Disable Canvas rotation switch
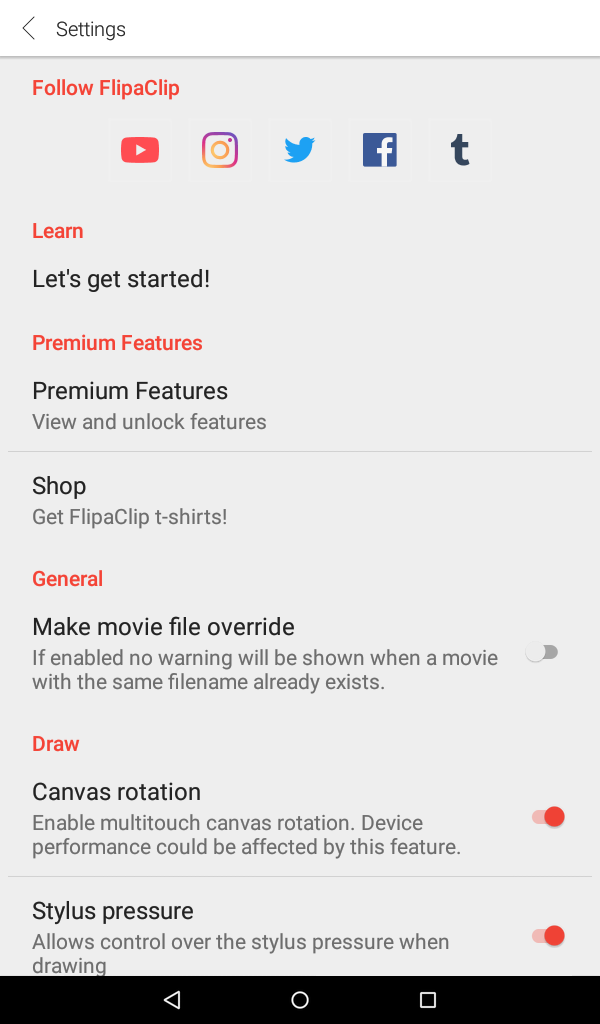 point(547,817)
